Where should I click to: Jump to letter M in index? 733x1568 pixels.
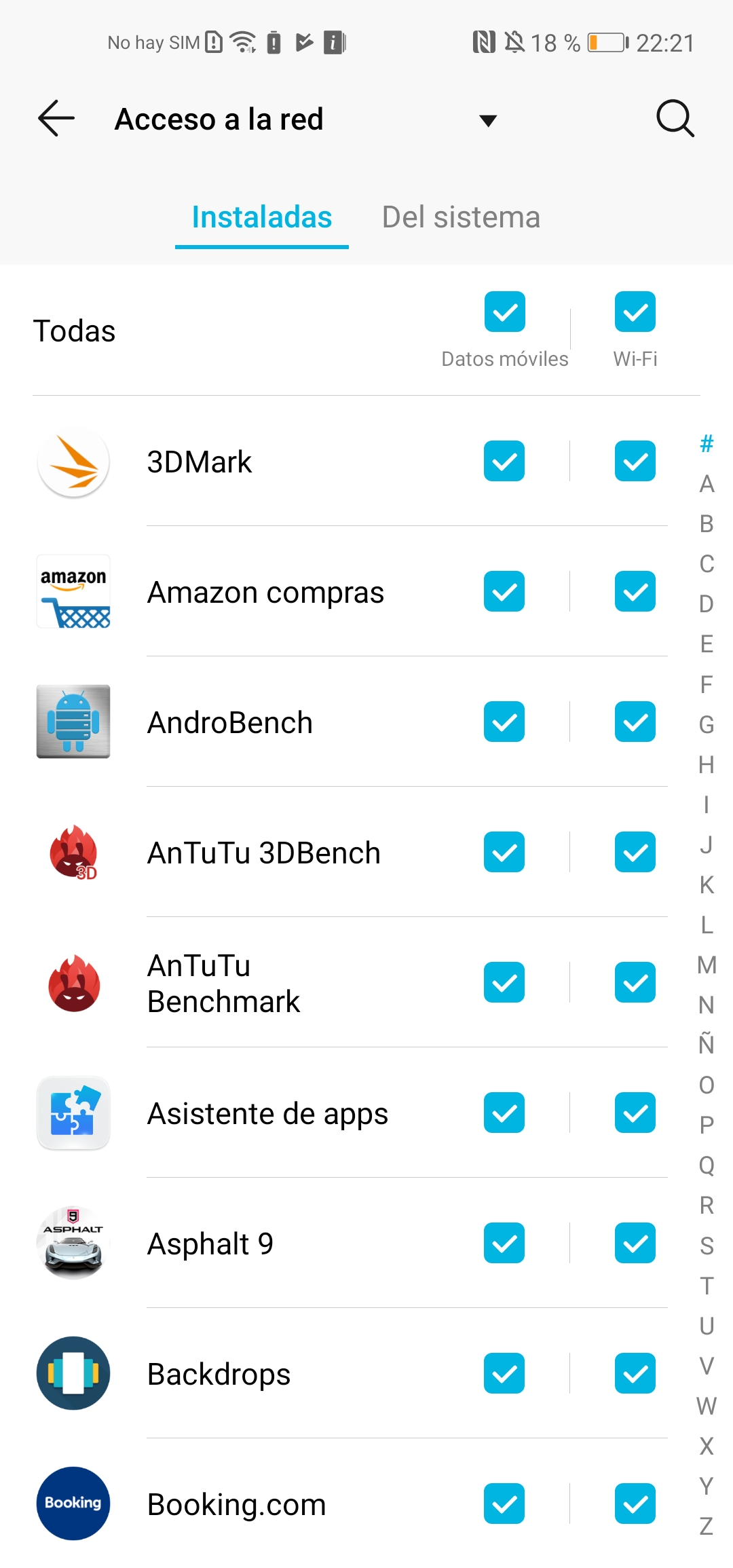click(707, 965)
